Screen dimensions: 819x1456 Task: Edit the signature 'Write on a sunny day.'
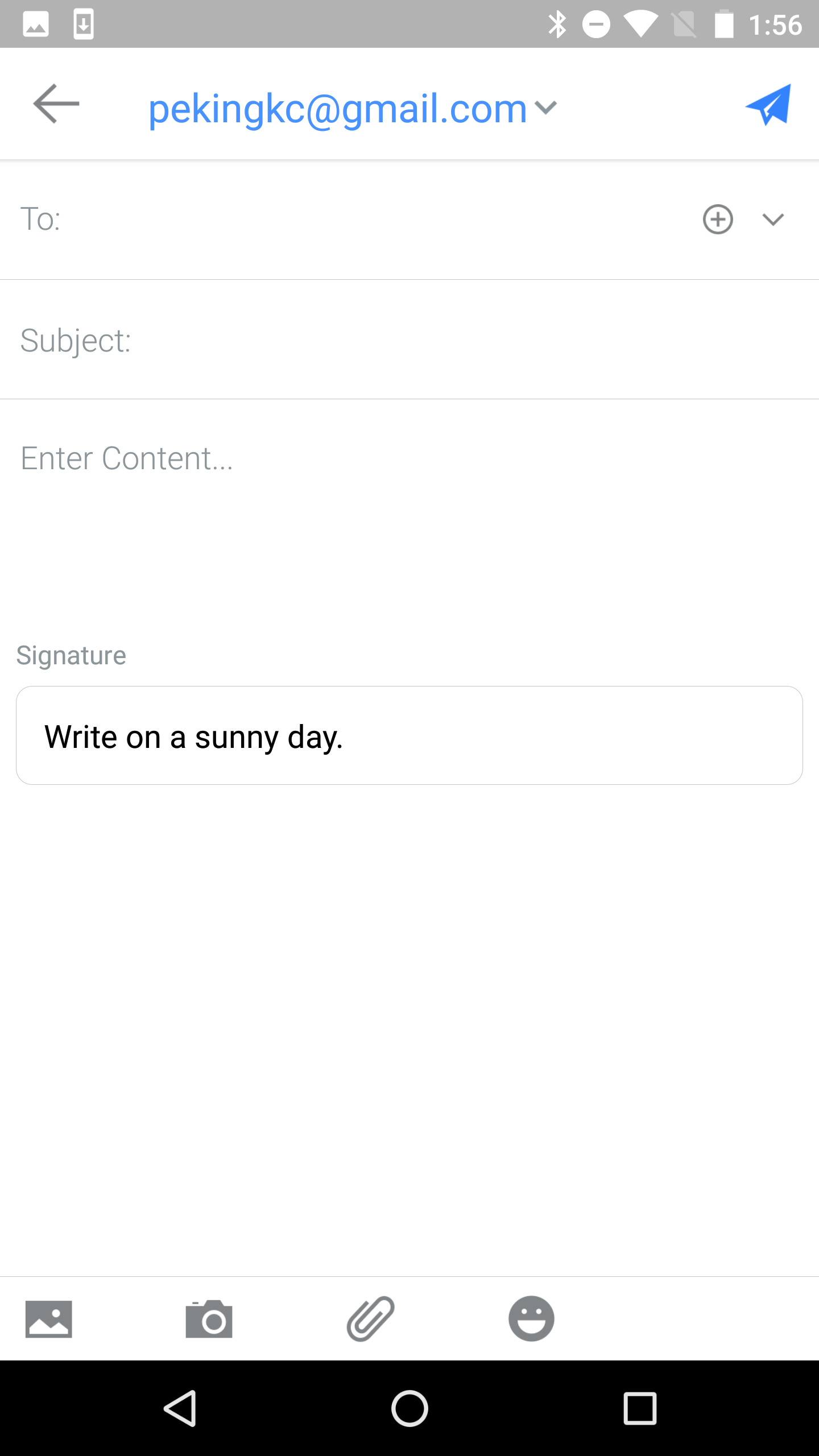click(409, 735)
